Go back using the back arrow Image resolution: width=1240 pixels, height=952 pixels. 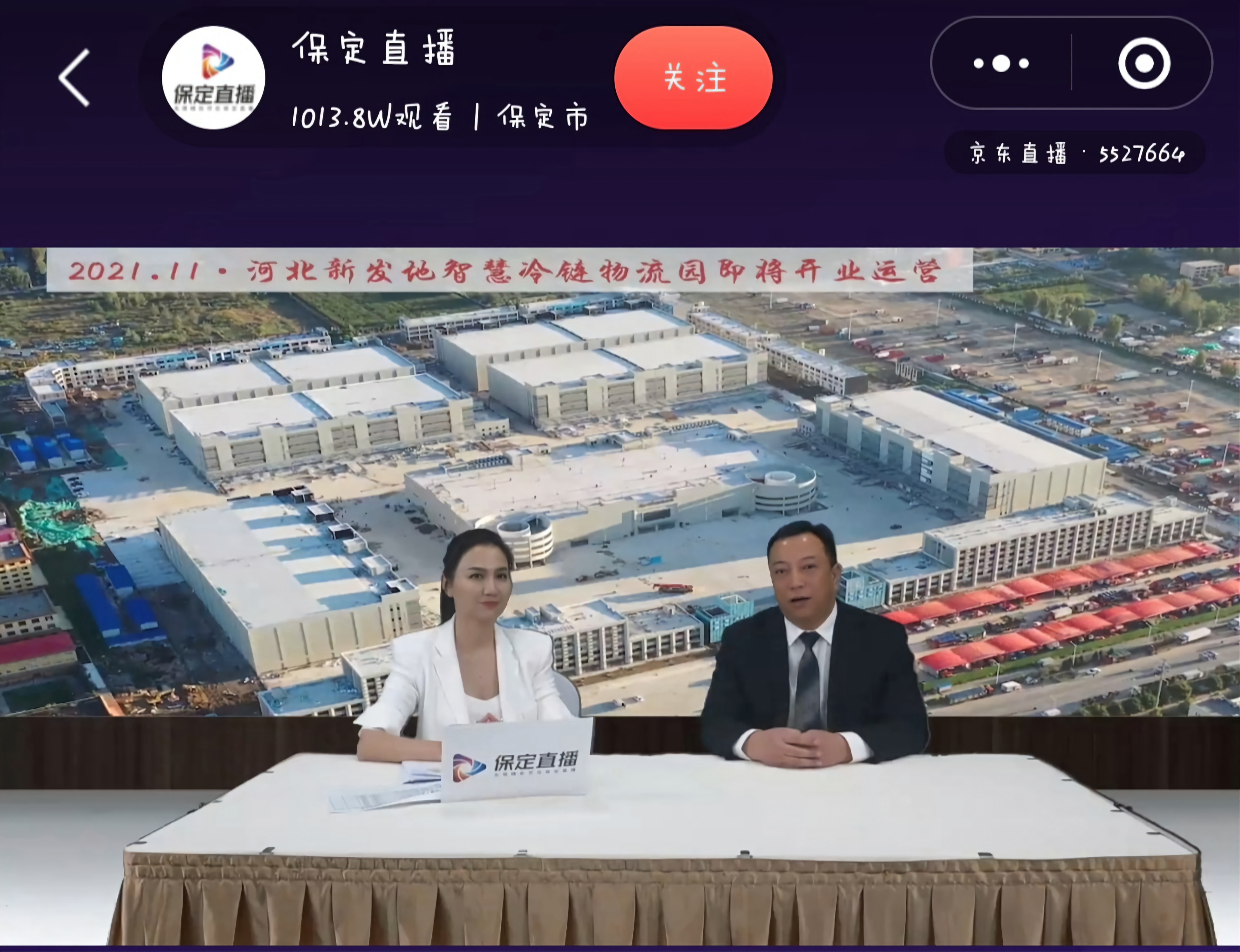point(75,78)
